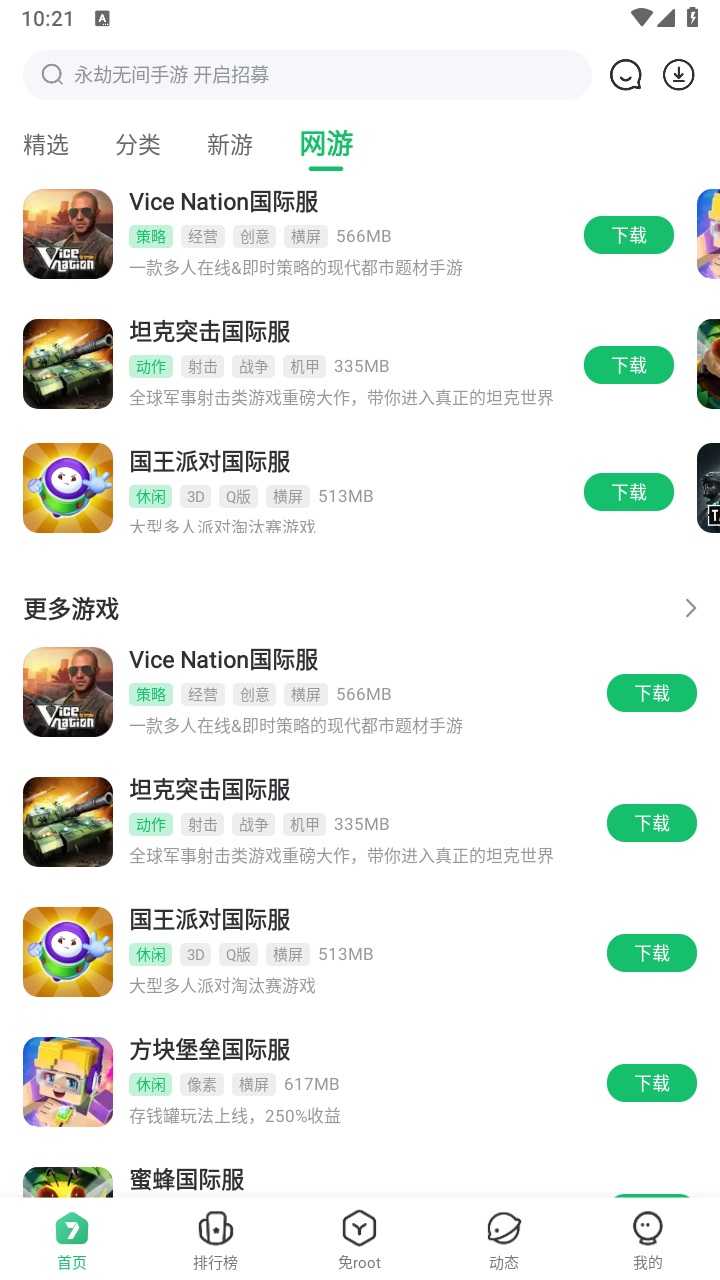This screenshot has width=720, height=1280.
Task: Tap the 策略 tag on Vice Nation国际服
Action: point(150,236)
